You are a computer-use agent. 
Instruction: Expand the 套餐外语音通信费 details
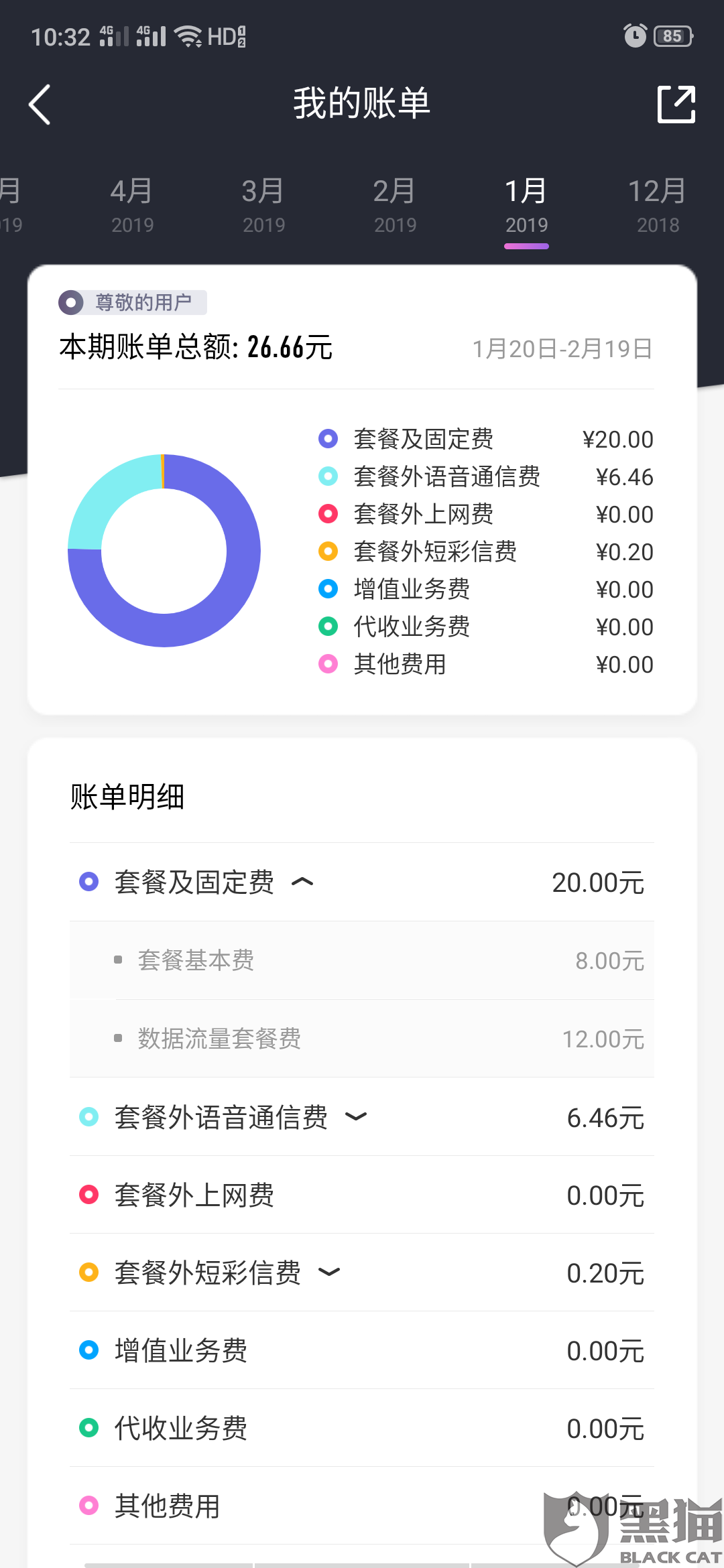coord(356,1116)
